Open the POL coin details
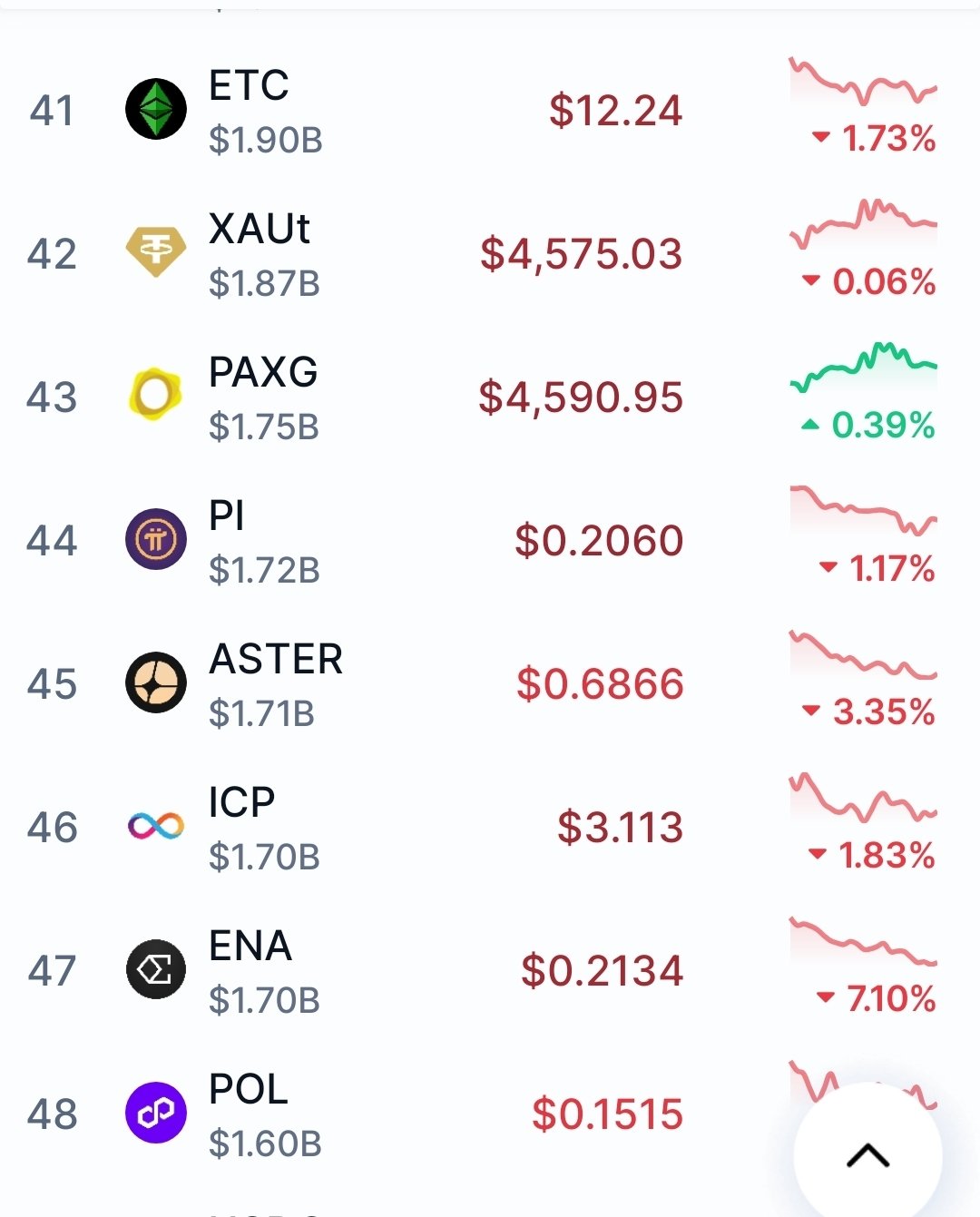Viewport: 980px width, 1217px height. (x=249, y=1090)
